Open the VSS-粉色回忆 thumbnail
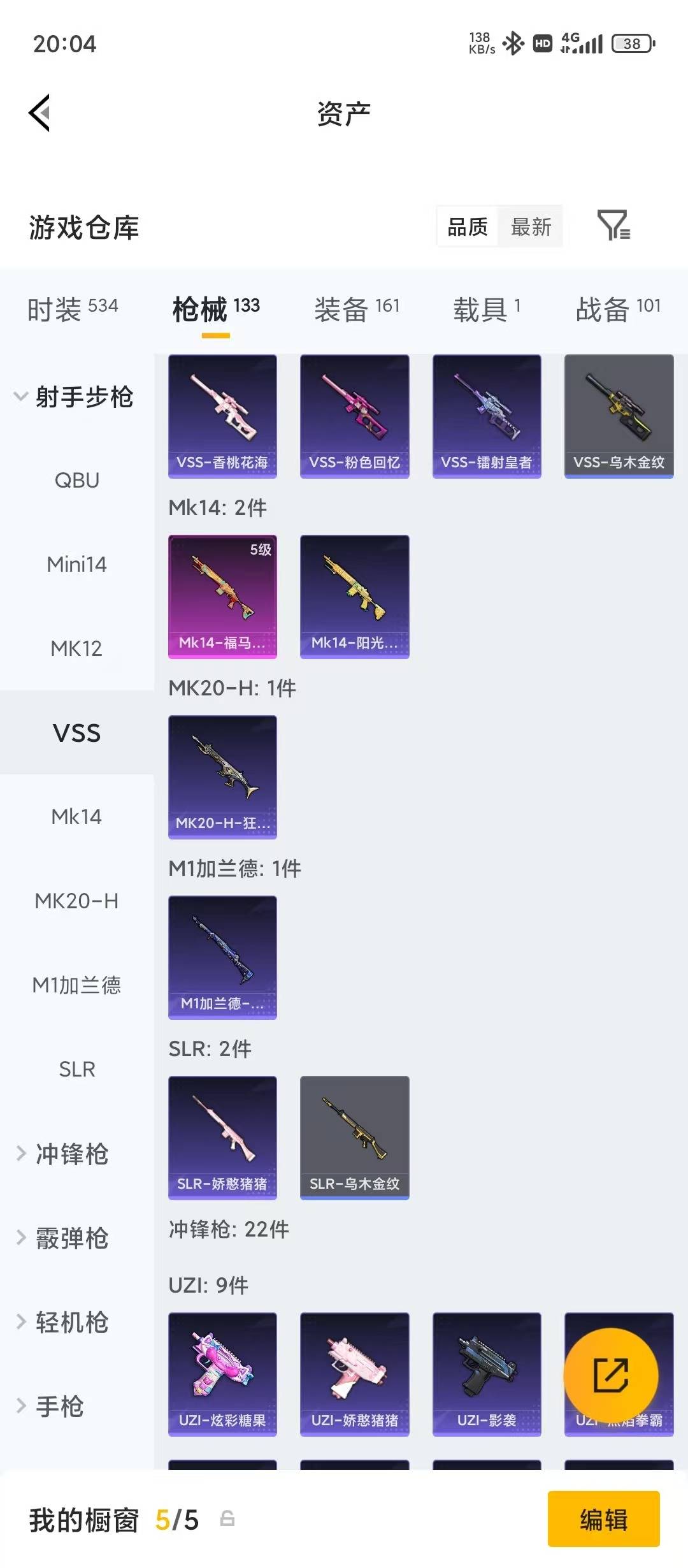The height and width of the screenshot is (1568, 688). click(354, 414)
